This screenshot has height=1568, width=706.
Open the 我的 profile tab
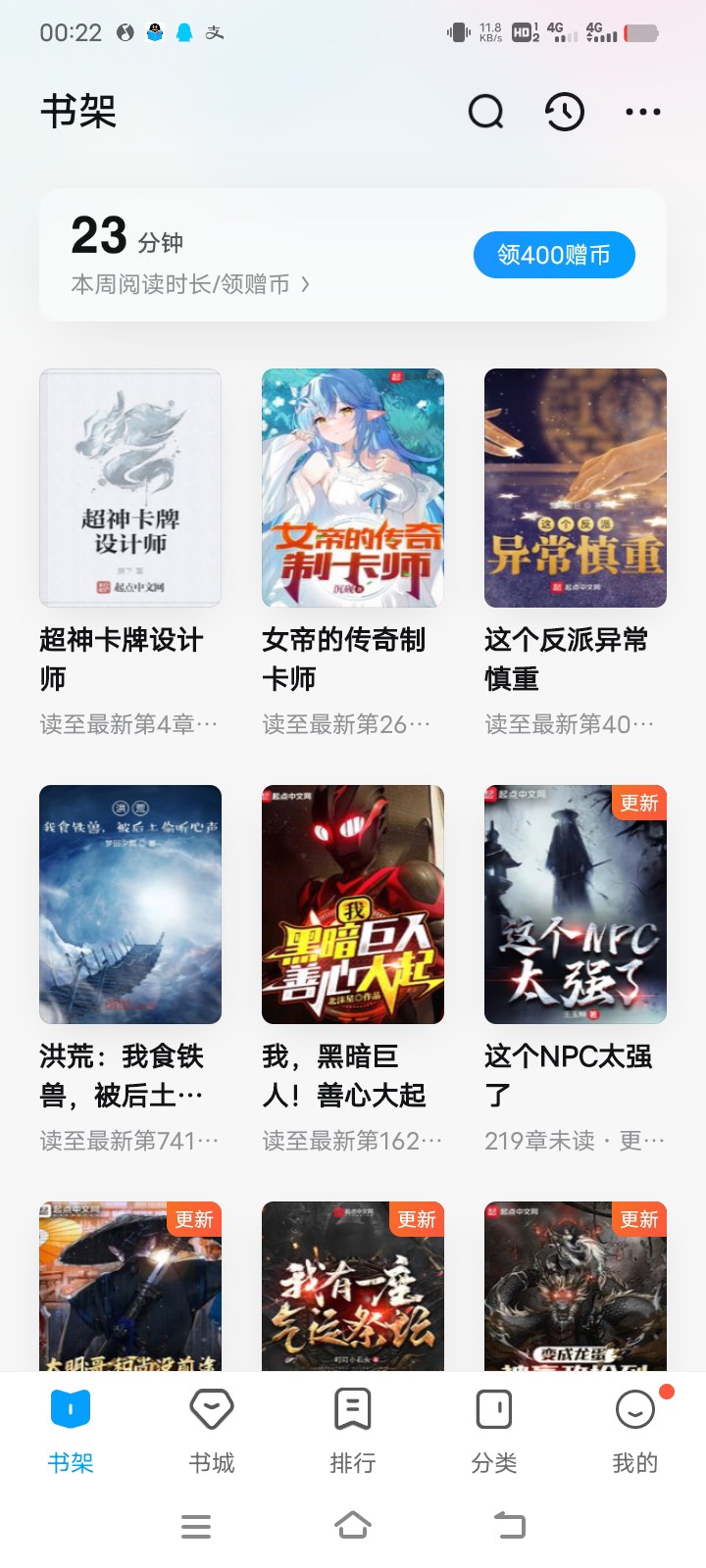coord(635,1431)
